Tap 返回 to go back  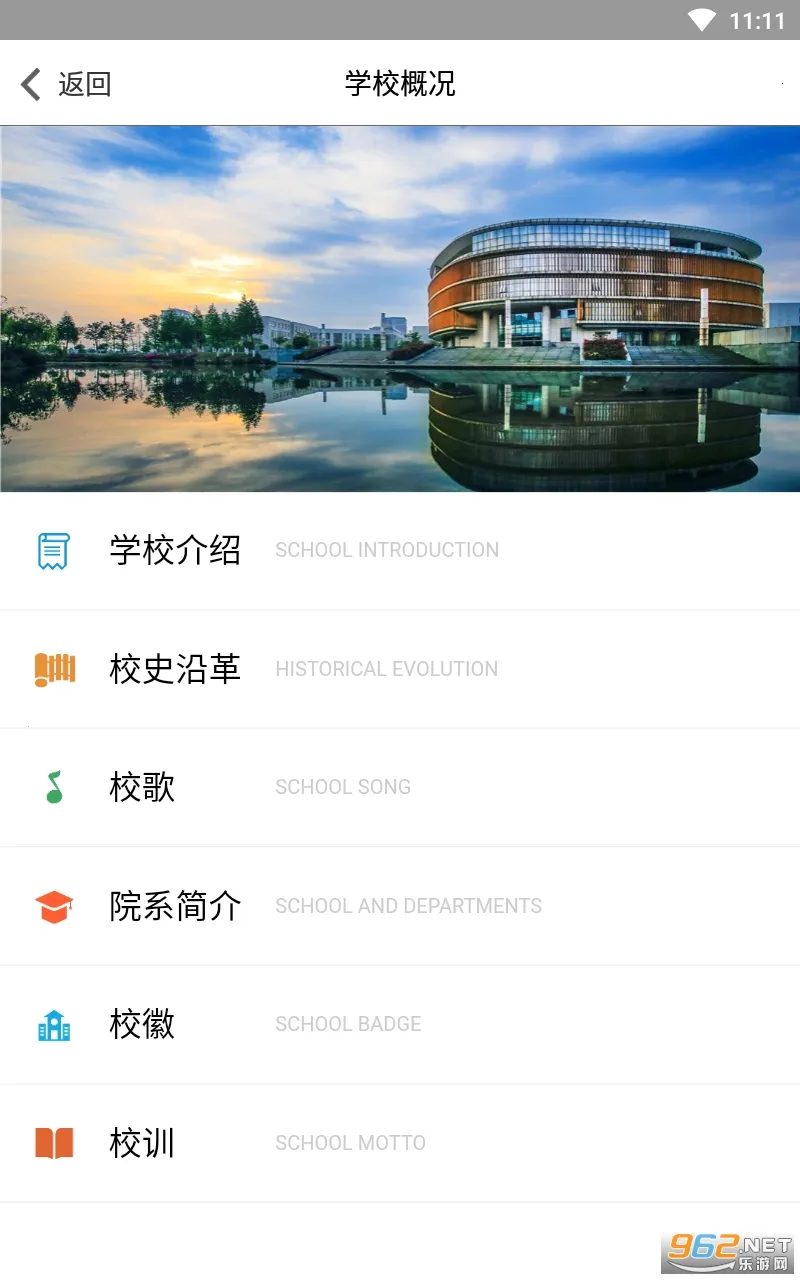pyautogui.click(x=85, y=84)
